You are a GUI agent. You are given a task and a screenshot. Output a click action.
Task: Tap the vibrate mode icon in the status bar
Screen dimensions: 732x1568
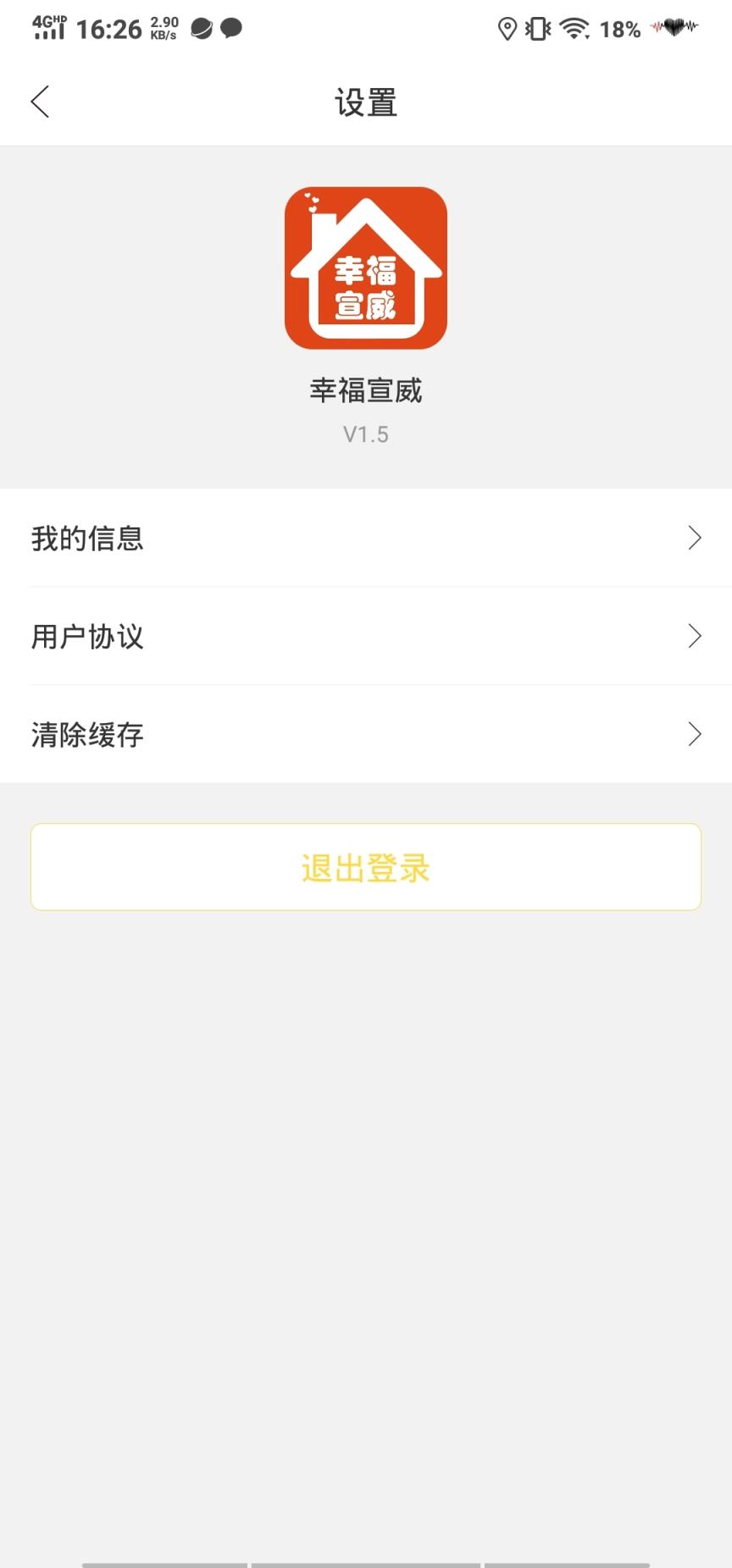[539, 30]
